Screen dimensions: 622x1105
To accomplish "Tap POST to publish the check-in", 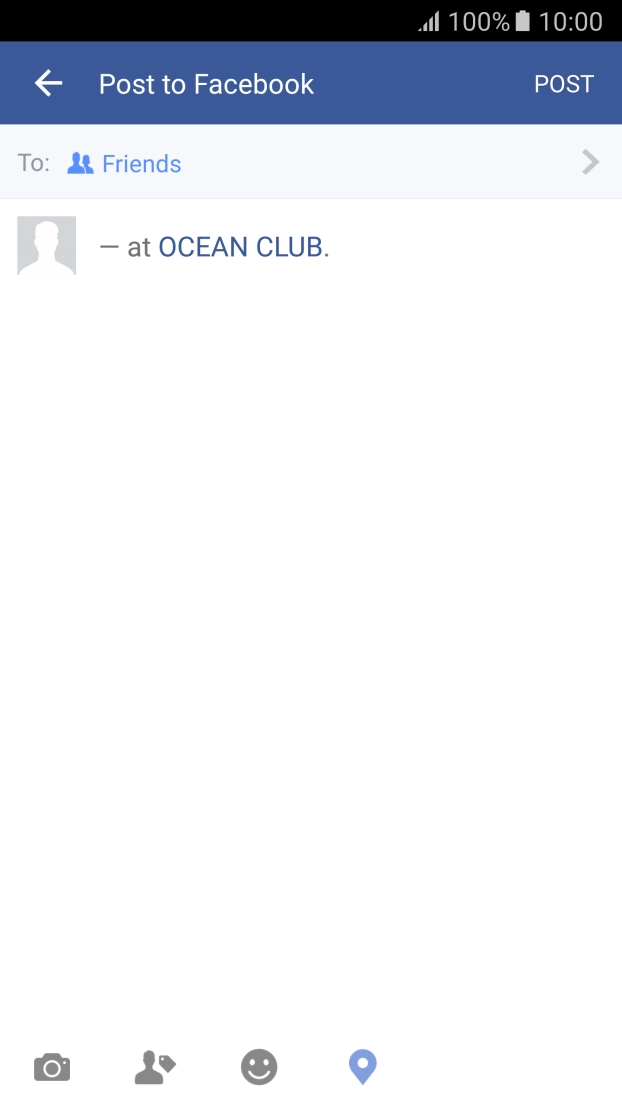I will point(563,84).
